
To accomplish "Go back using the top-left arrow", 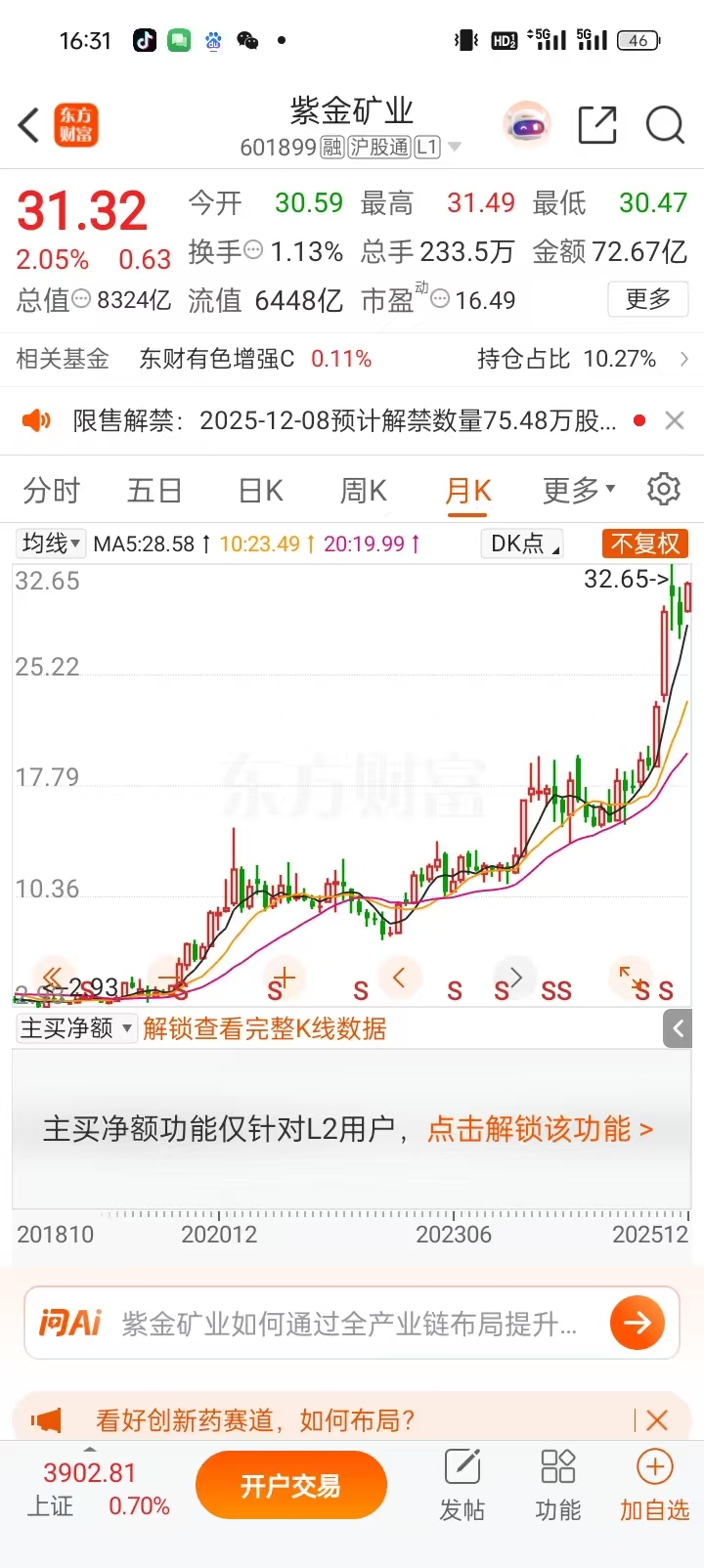I will pos(29,125).
